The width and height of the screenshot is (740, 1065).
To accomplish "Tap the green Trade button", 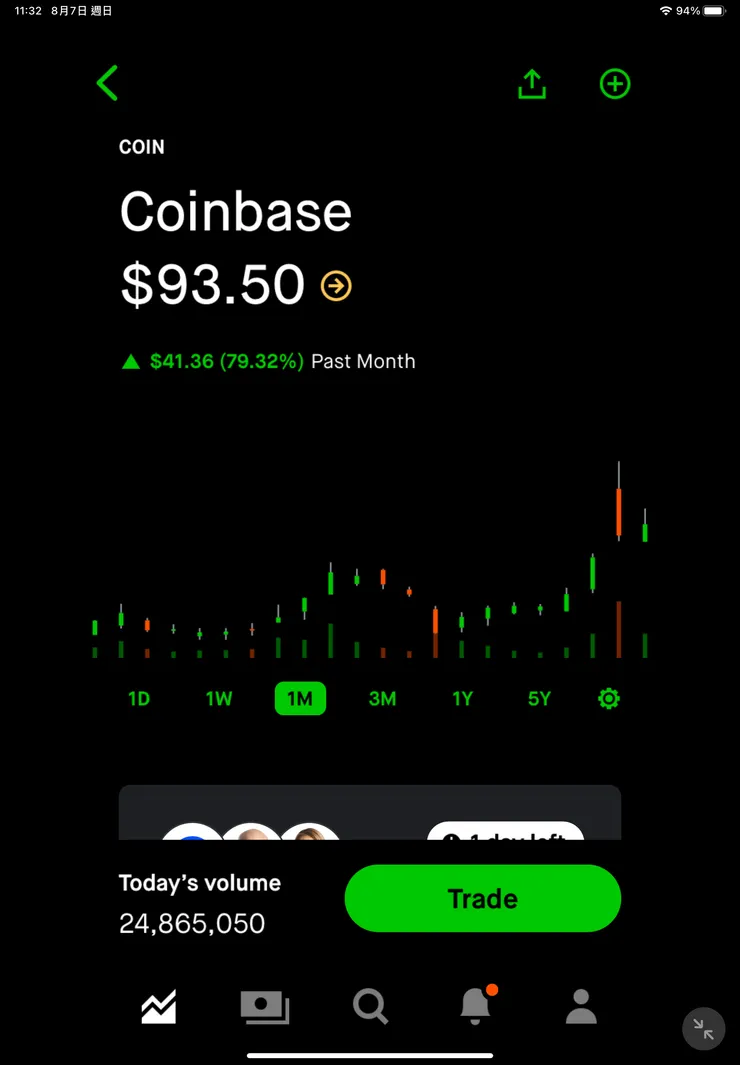I will coord(482,898).
